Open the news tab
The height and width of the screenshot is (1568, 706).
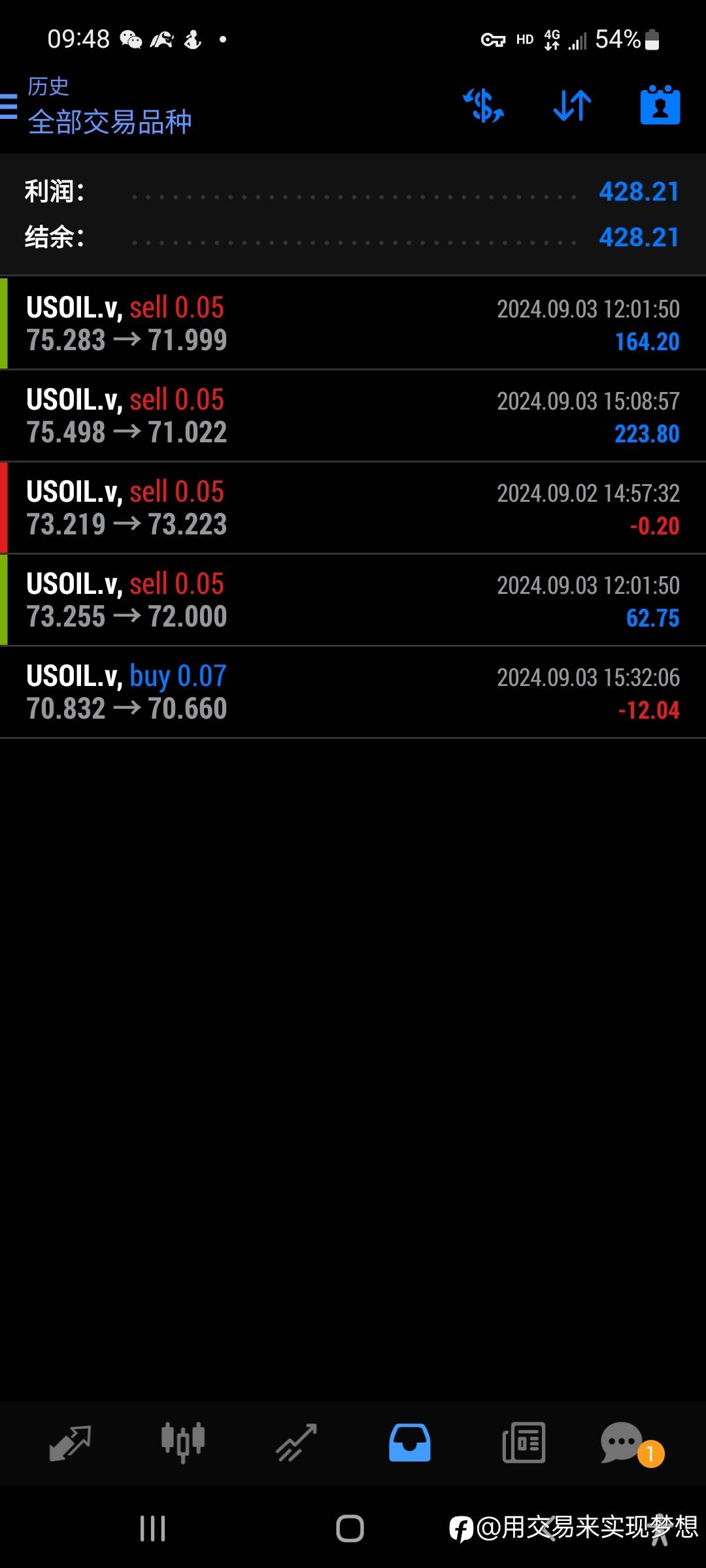click(524, 1443)
